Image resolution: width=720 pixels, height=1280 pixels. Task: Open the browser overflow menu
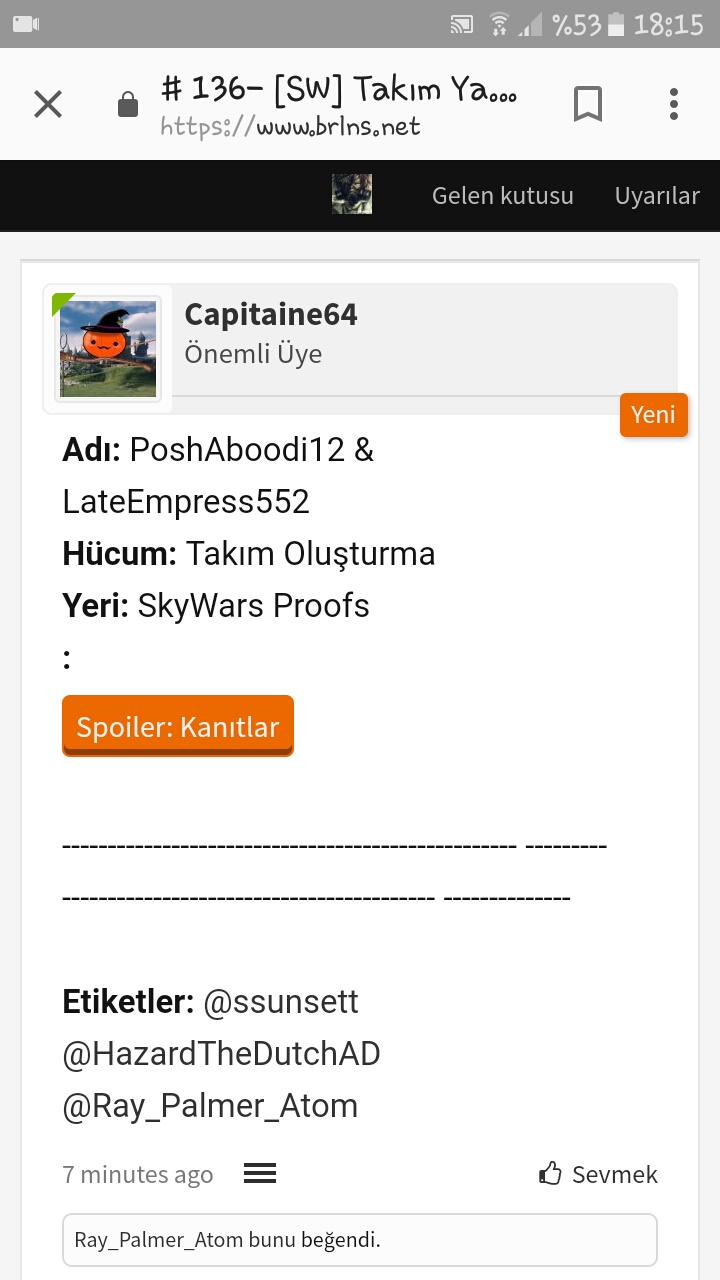click(x=674, y=104)
